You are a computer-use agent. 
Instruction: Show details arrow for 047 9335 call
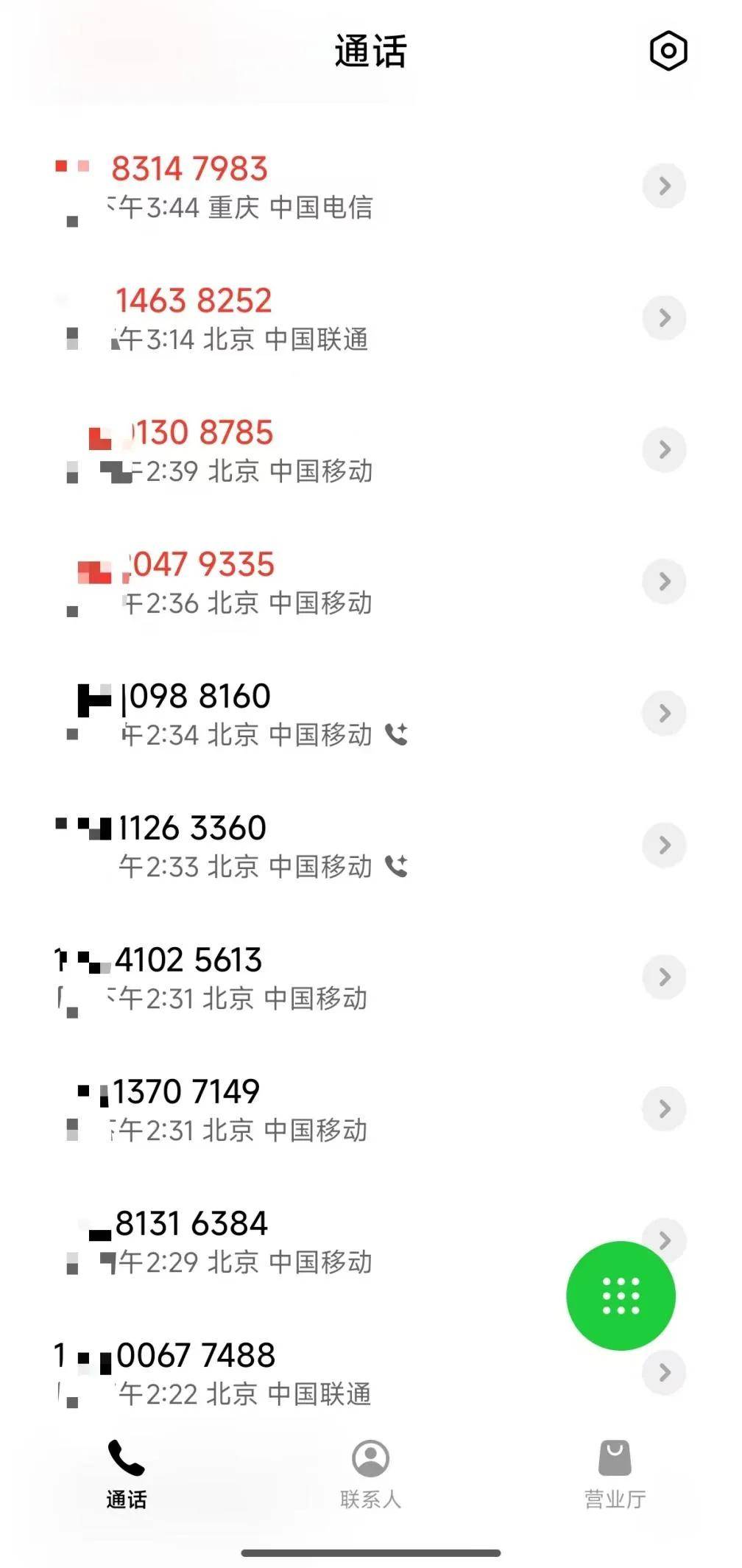pos(664,582)
